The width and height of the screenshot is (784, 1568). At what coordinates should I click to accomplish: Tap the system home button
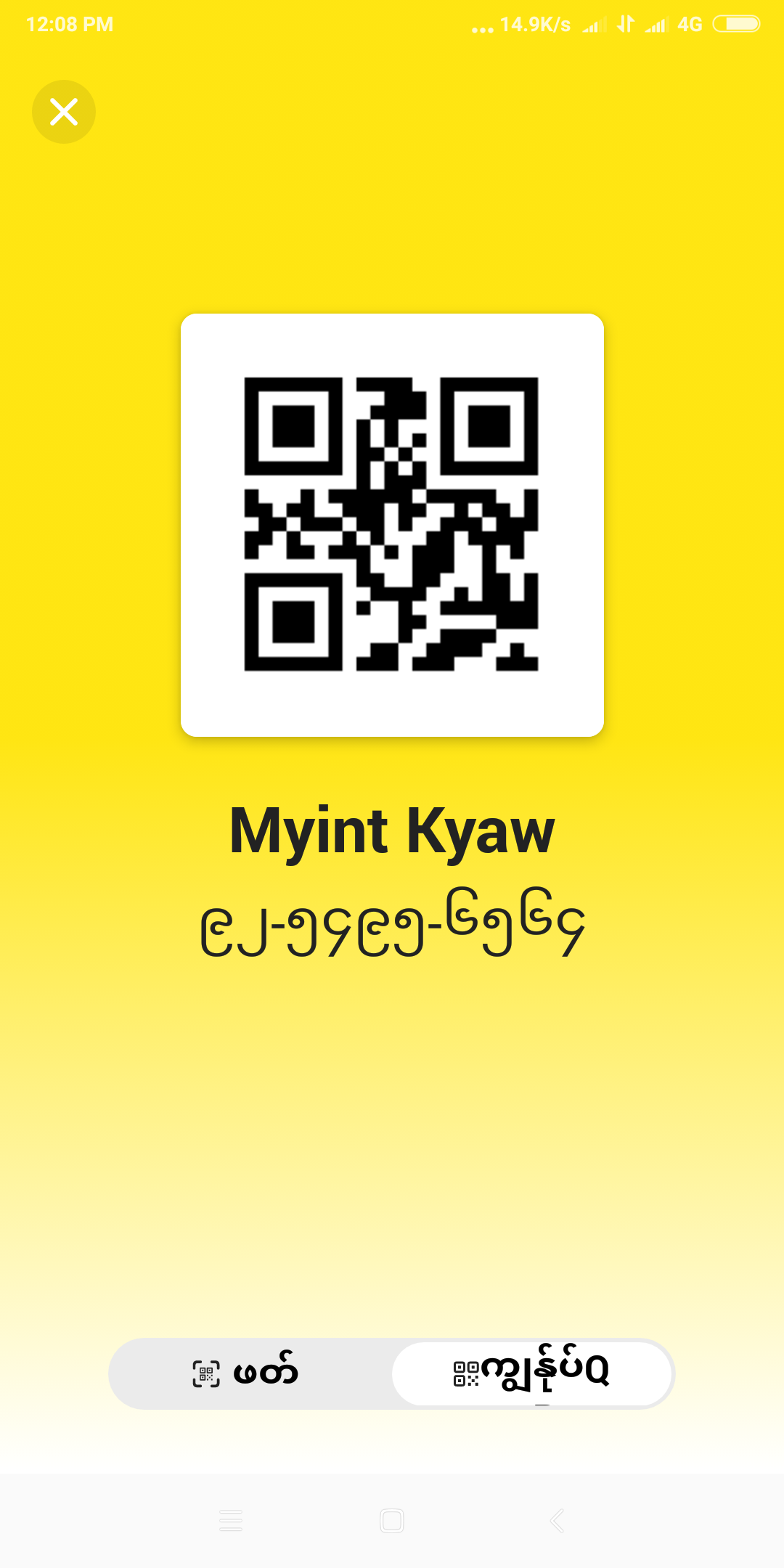392,1520
